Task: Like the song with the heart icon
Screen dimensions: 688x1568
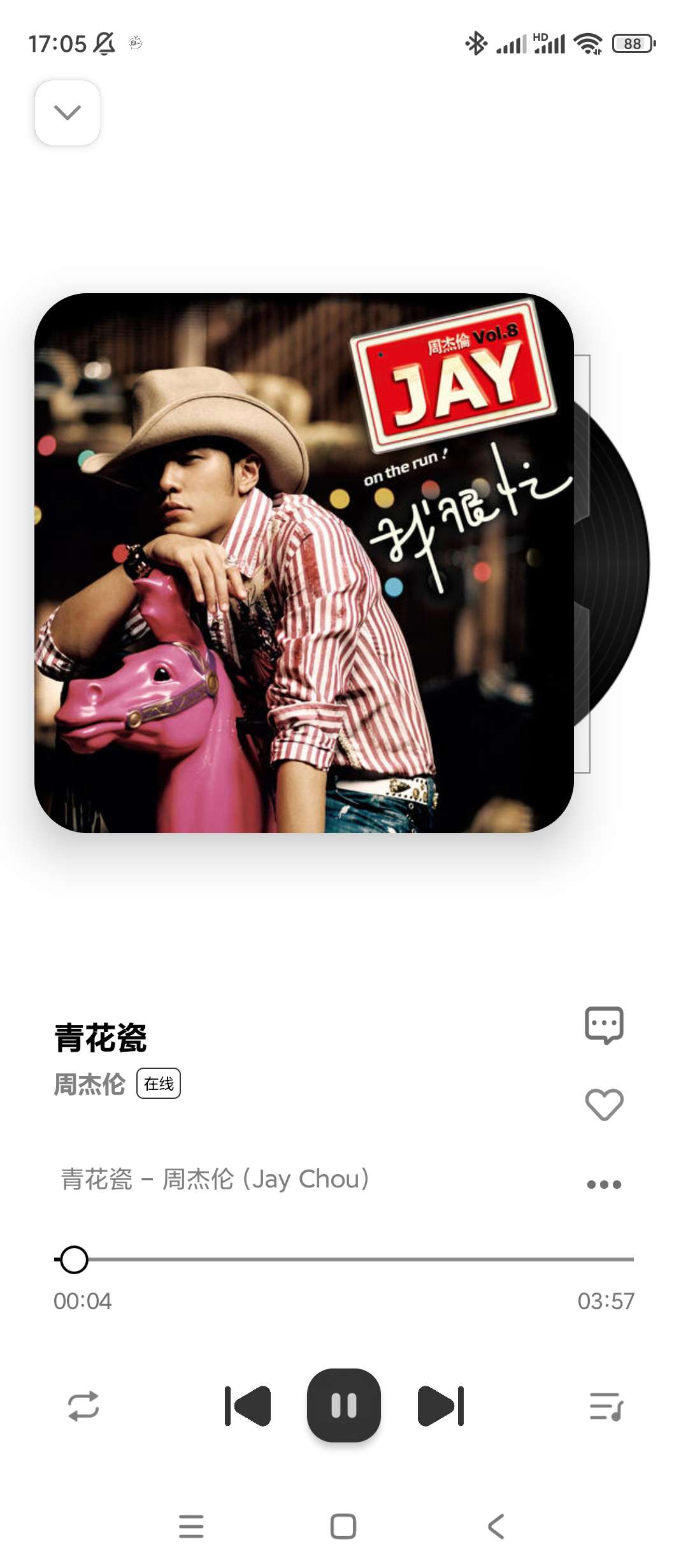Action: coord(604,1105)
